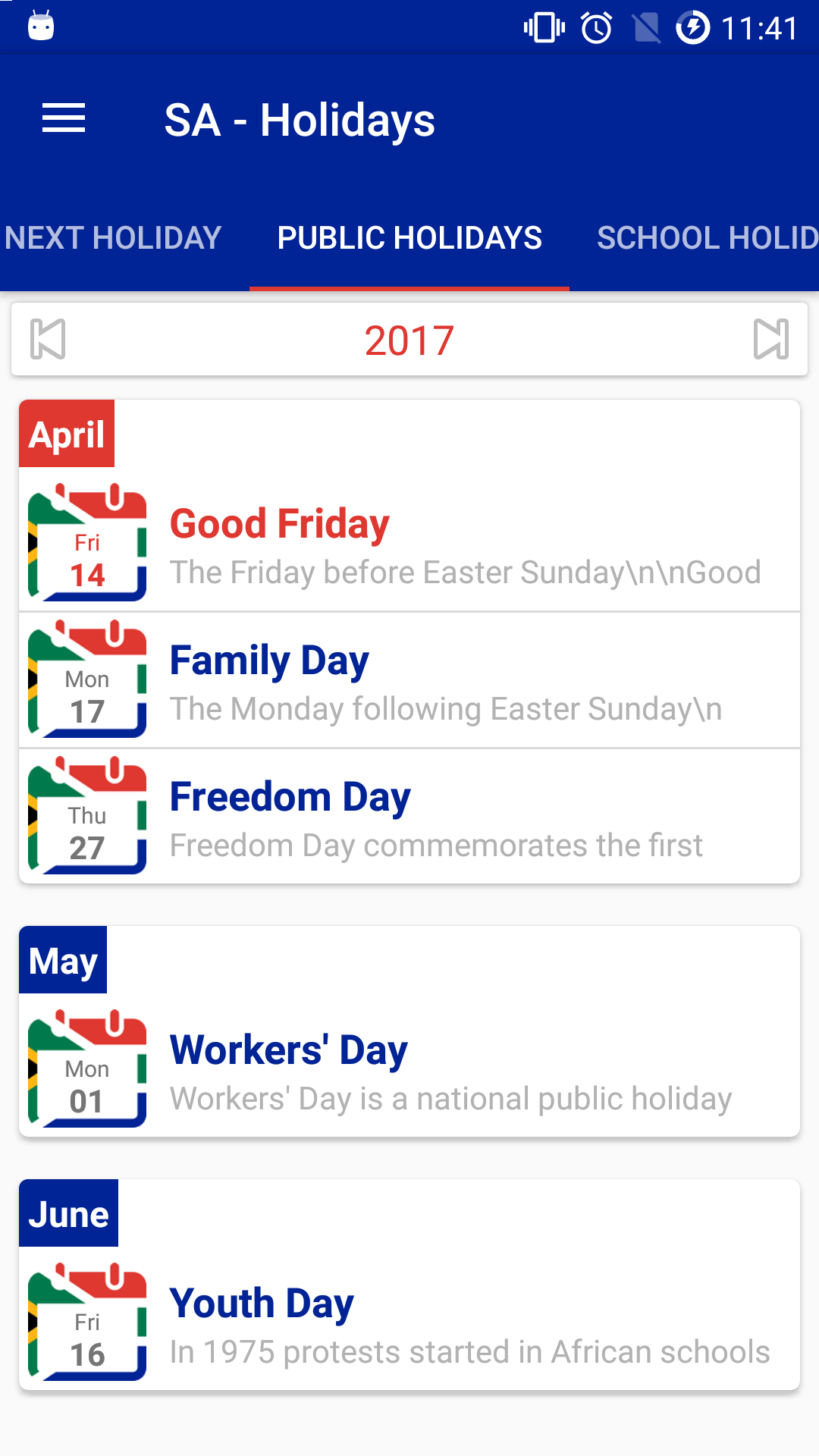Open the hamburger navigation drawer
Image resolution: width=819 pixels, height=1456 pixels.
click(64, 119)
